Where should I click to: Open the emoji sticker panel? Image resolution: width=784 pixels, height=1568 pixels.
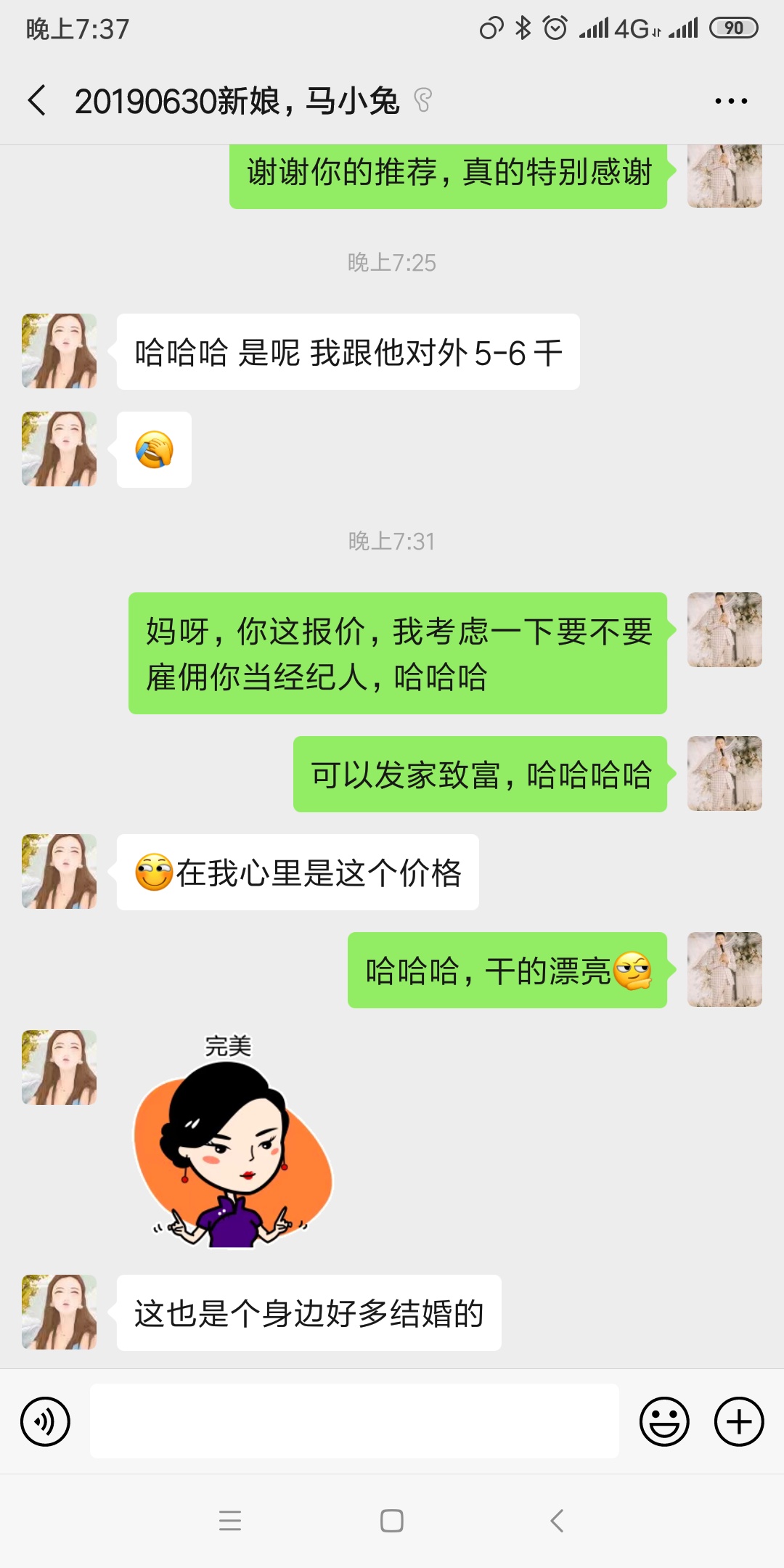663,1421
